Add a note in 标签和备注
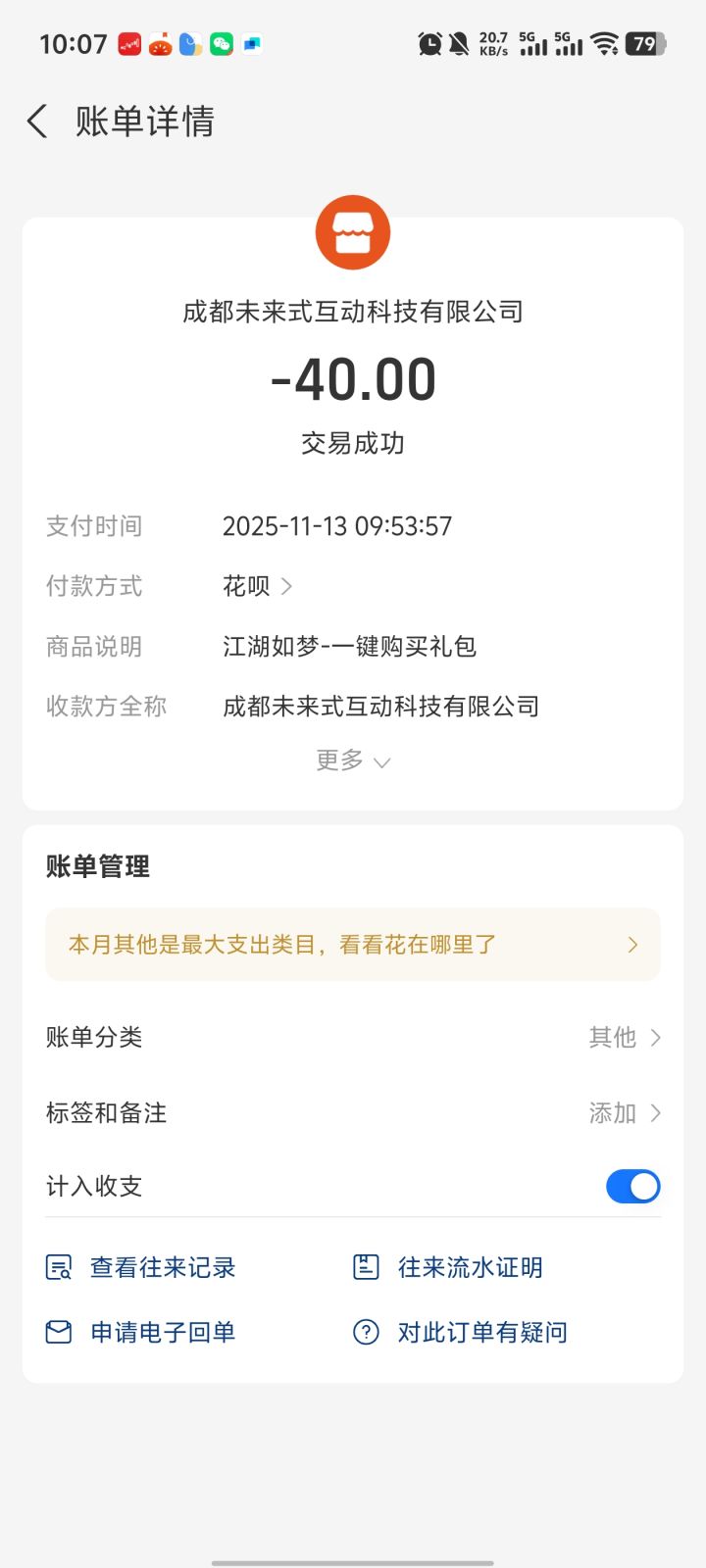Image resolution: width=706 pixels, height=1568 pixels. (353, 1113)
